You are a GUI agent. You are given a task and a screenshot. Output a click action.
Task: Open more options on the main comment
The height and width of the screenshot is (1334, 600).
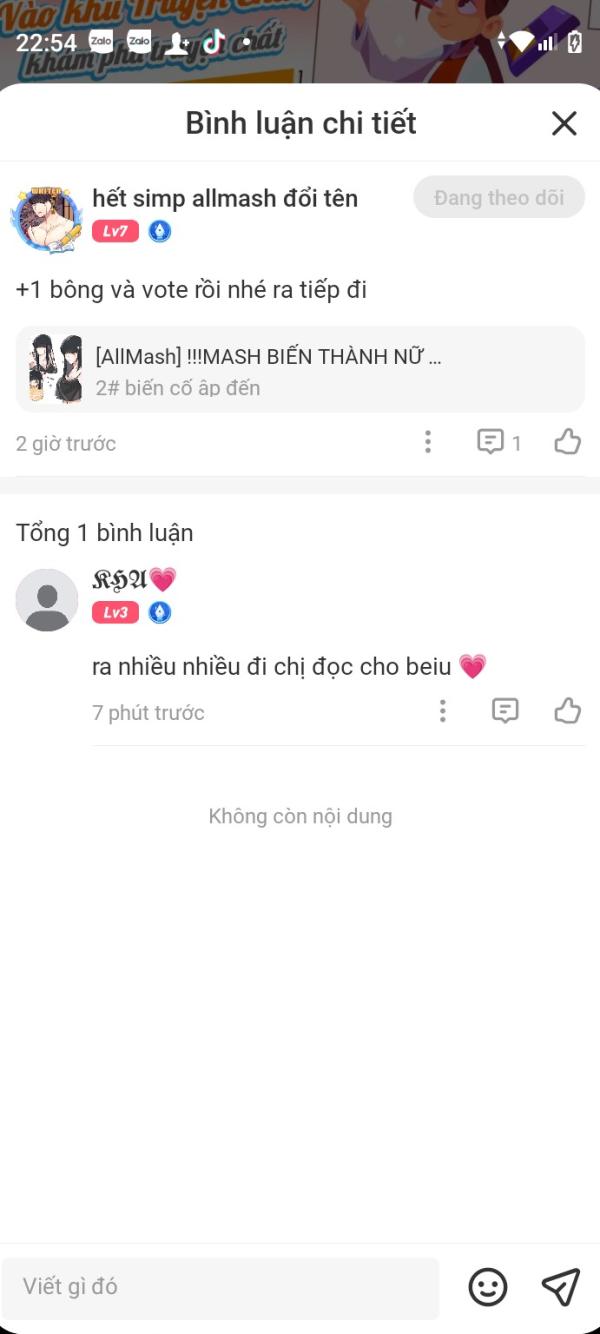pyautogui.click(x=428, y=442)
